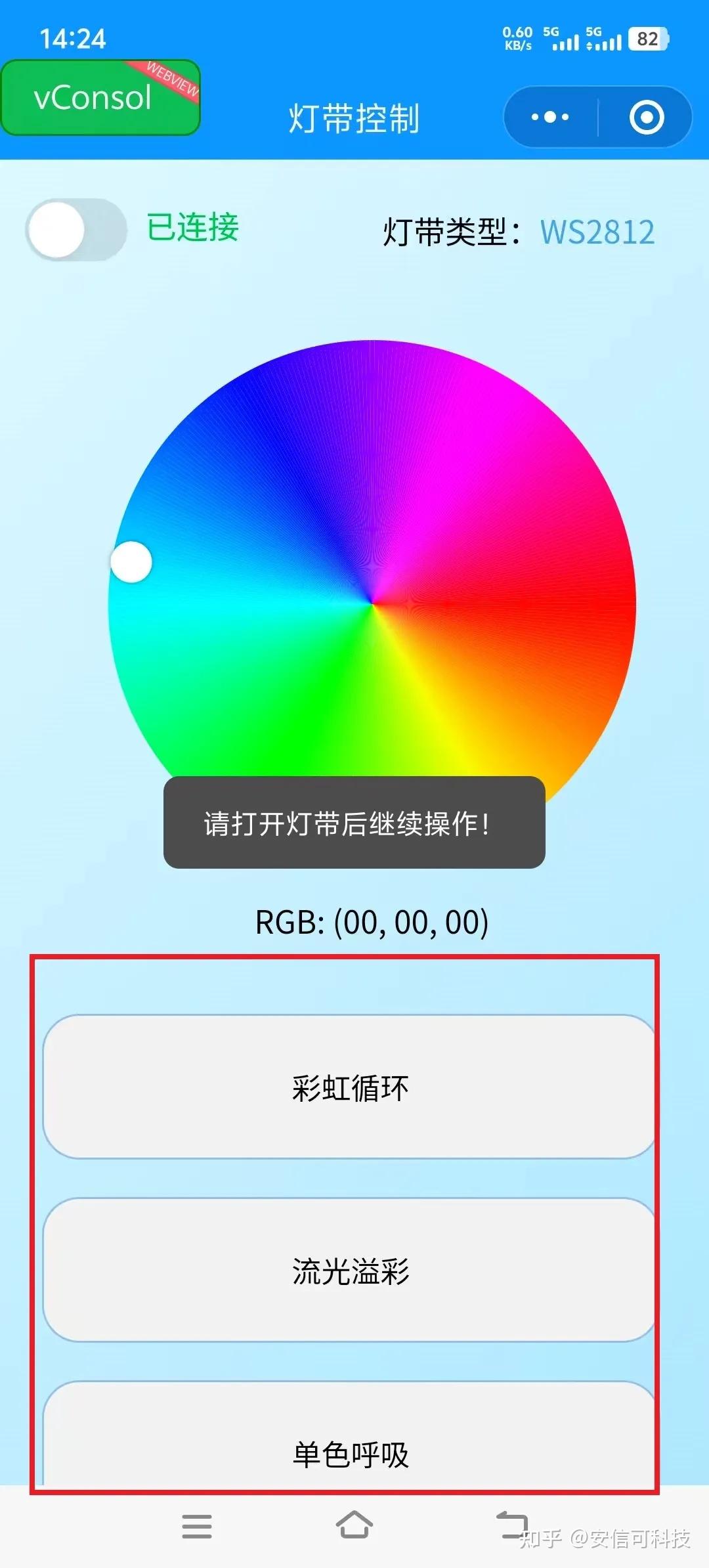Start the 彩虹循环 effect
The height and width of the screenshot is (1568, 709).
350,1087
